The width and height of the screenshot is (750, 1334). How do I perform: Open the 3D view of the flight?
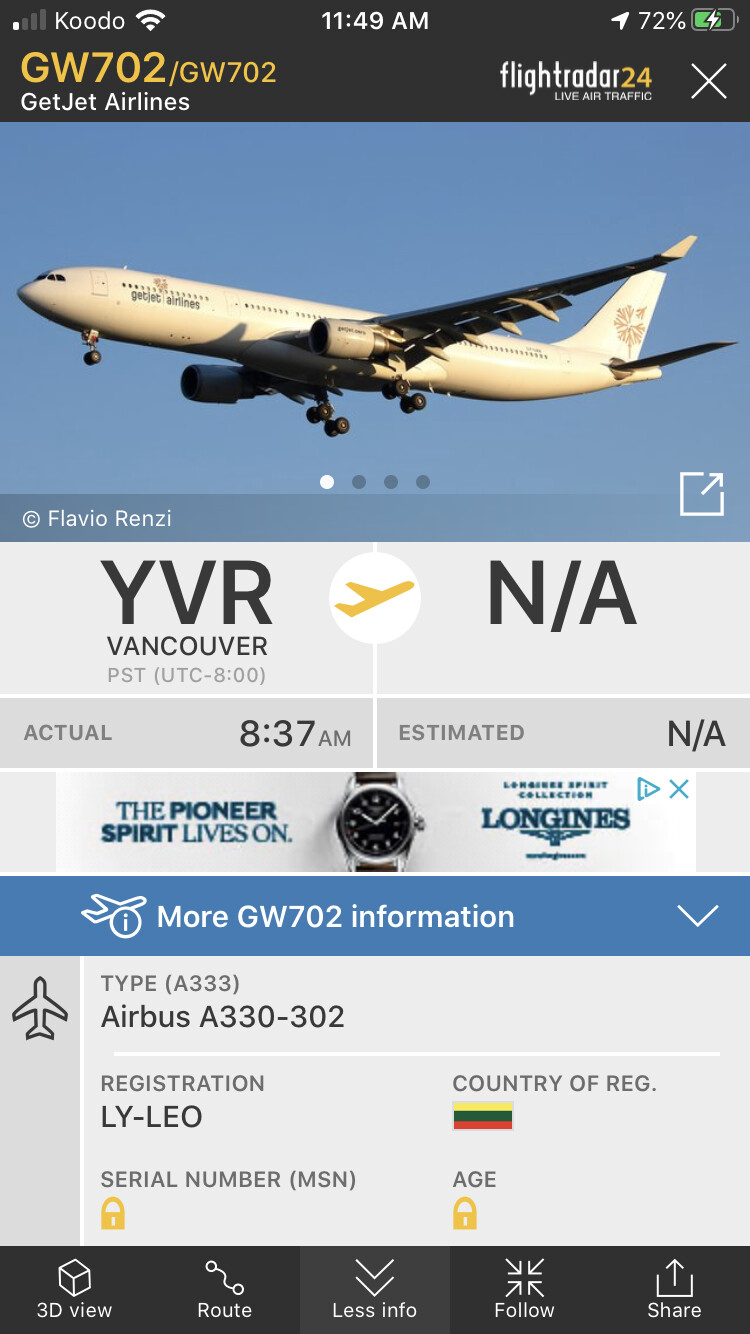coord(74,1290)
